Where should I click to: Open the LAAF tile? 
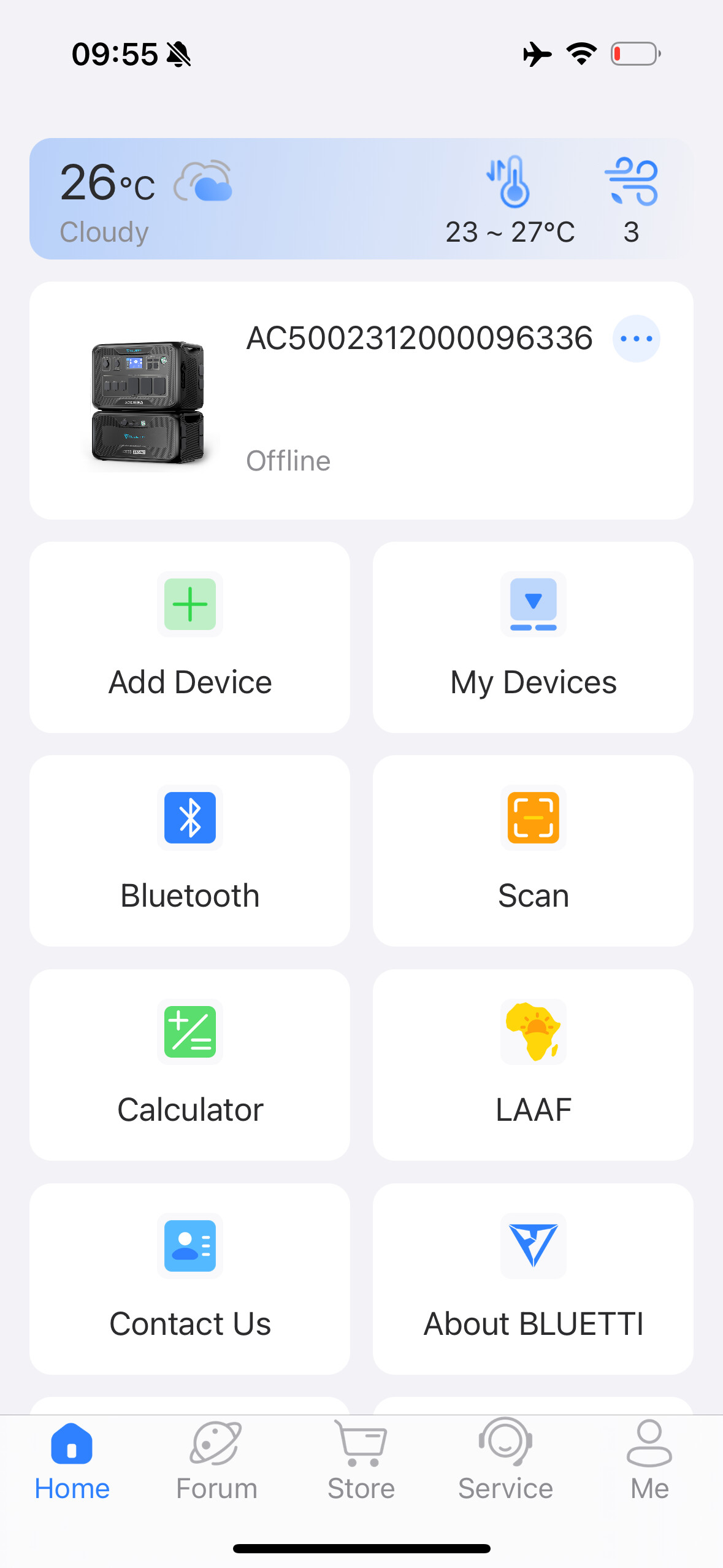(533, 1064)
